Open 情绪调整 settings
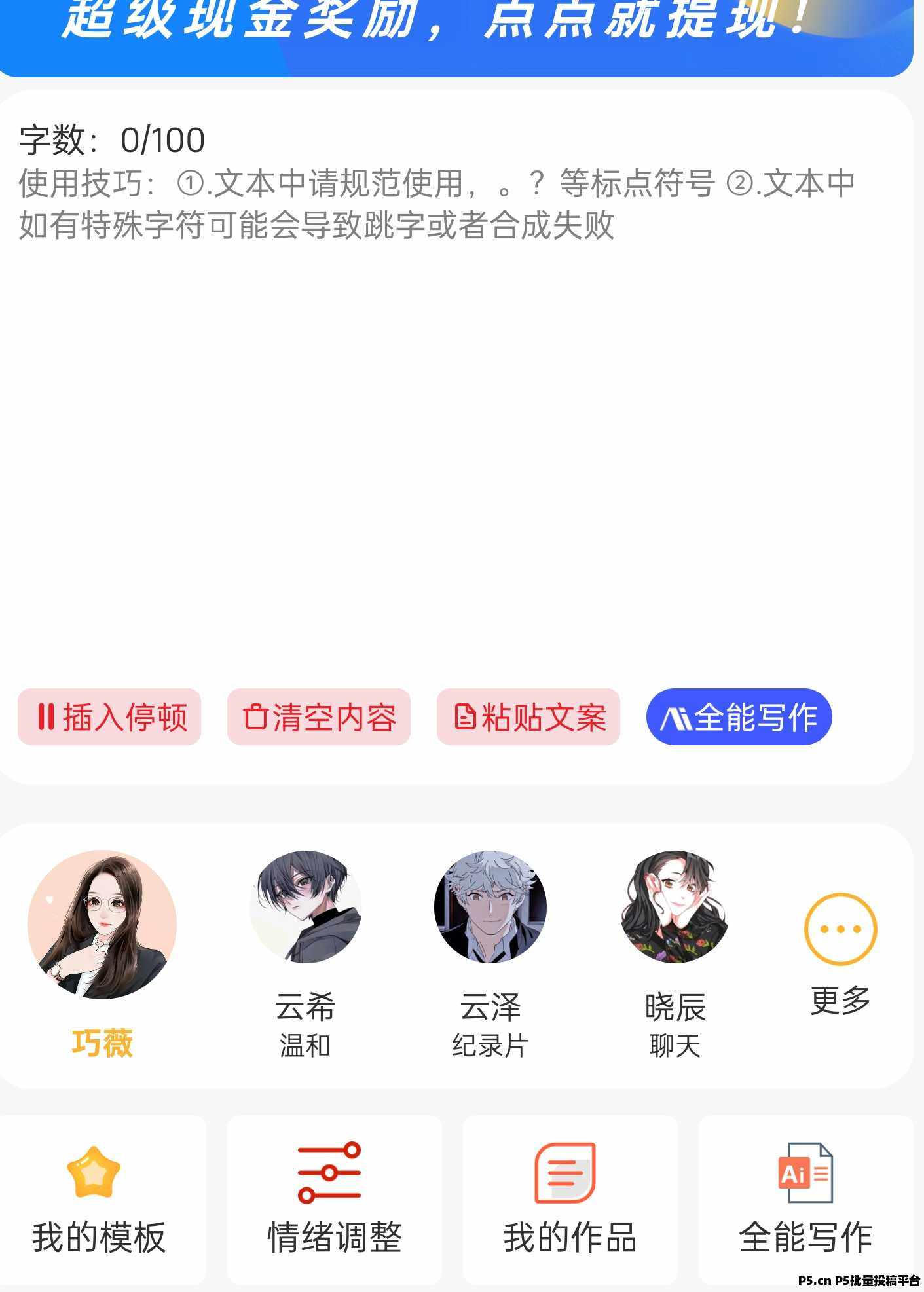 pos(334,1200)
